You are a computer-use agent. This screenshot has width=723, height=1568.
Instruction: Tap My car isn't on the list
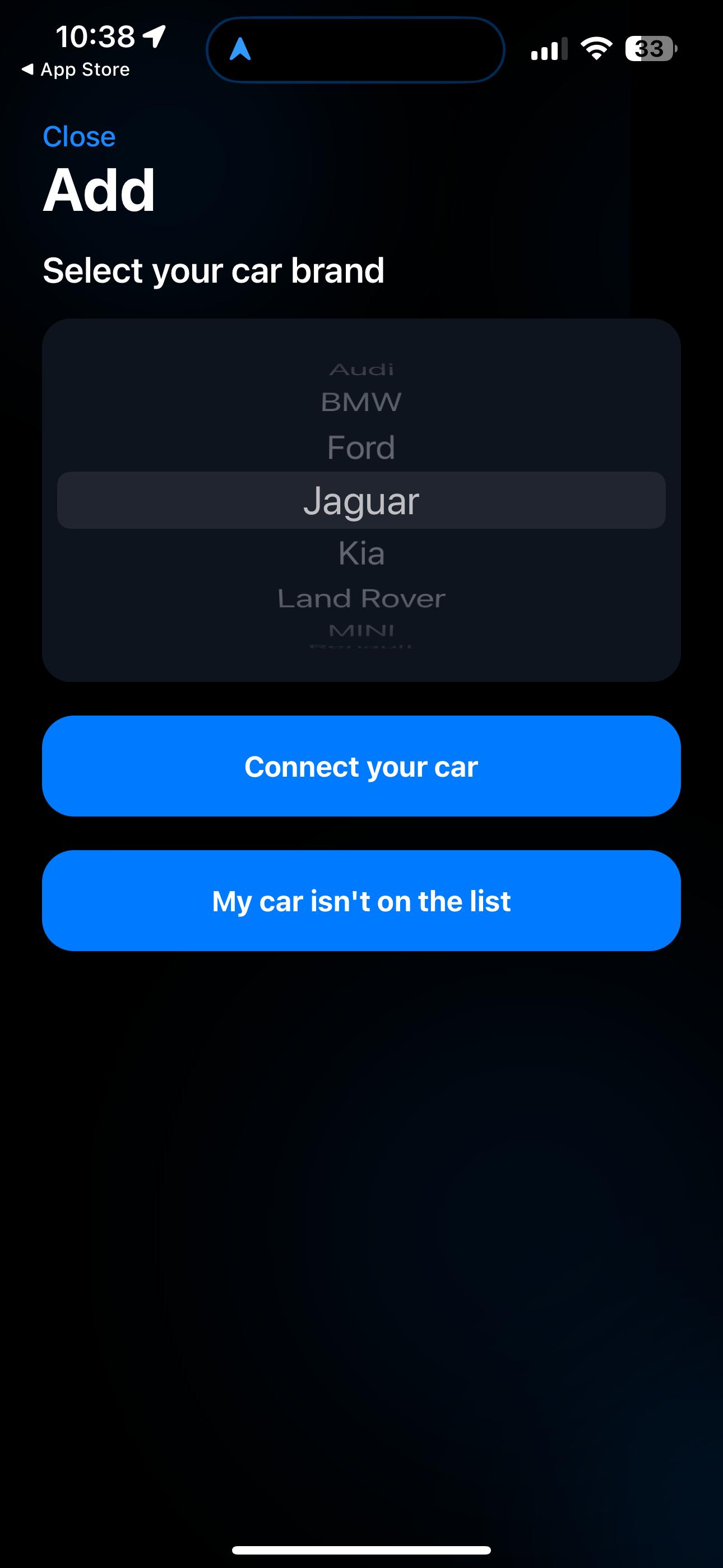pyautogui.click(x=361, y=900)
